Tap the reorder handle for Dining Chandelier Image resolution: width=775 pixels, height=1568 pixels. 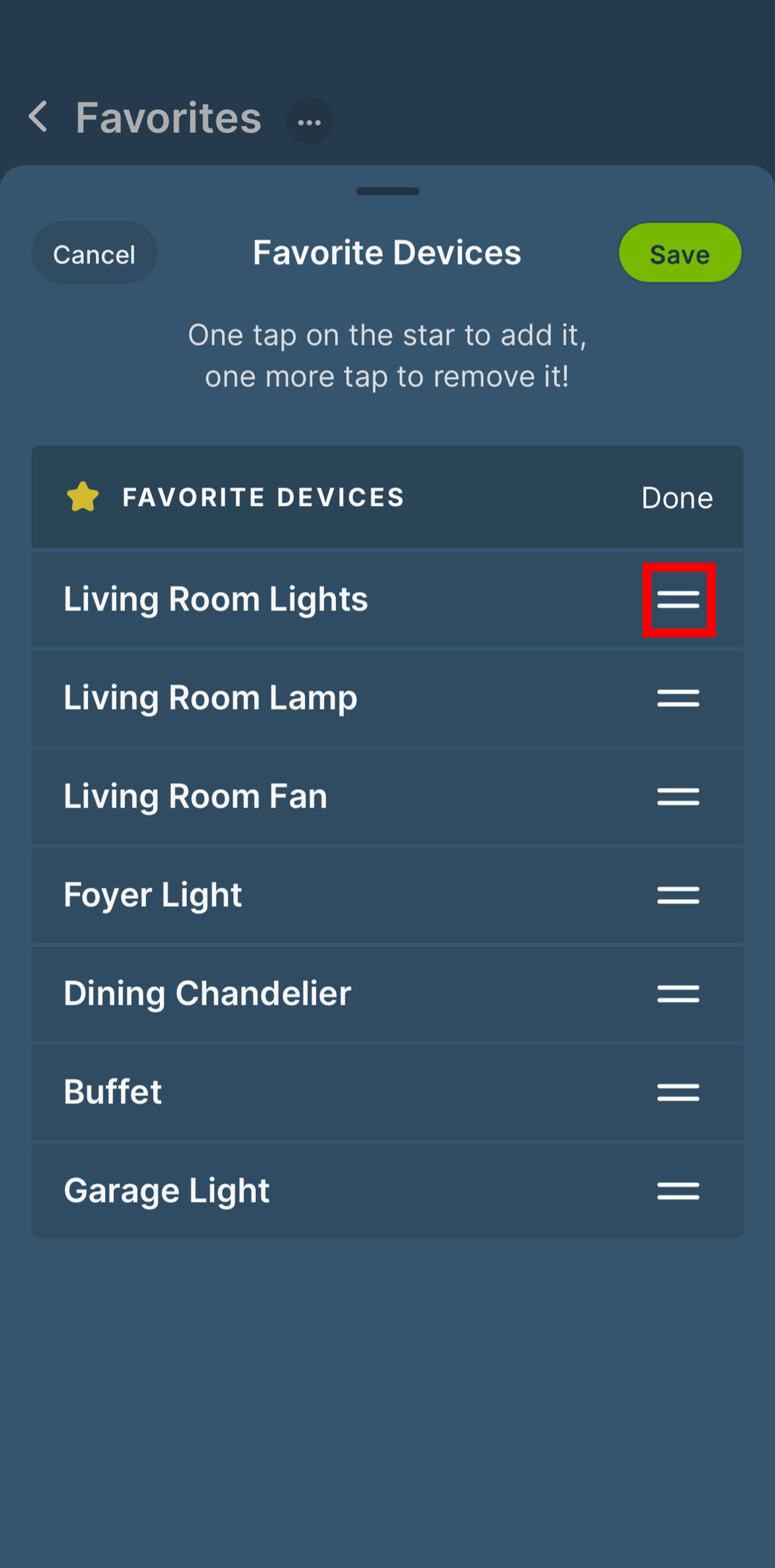[x=678, y=994]
